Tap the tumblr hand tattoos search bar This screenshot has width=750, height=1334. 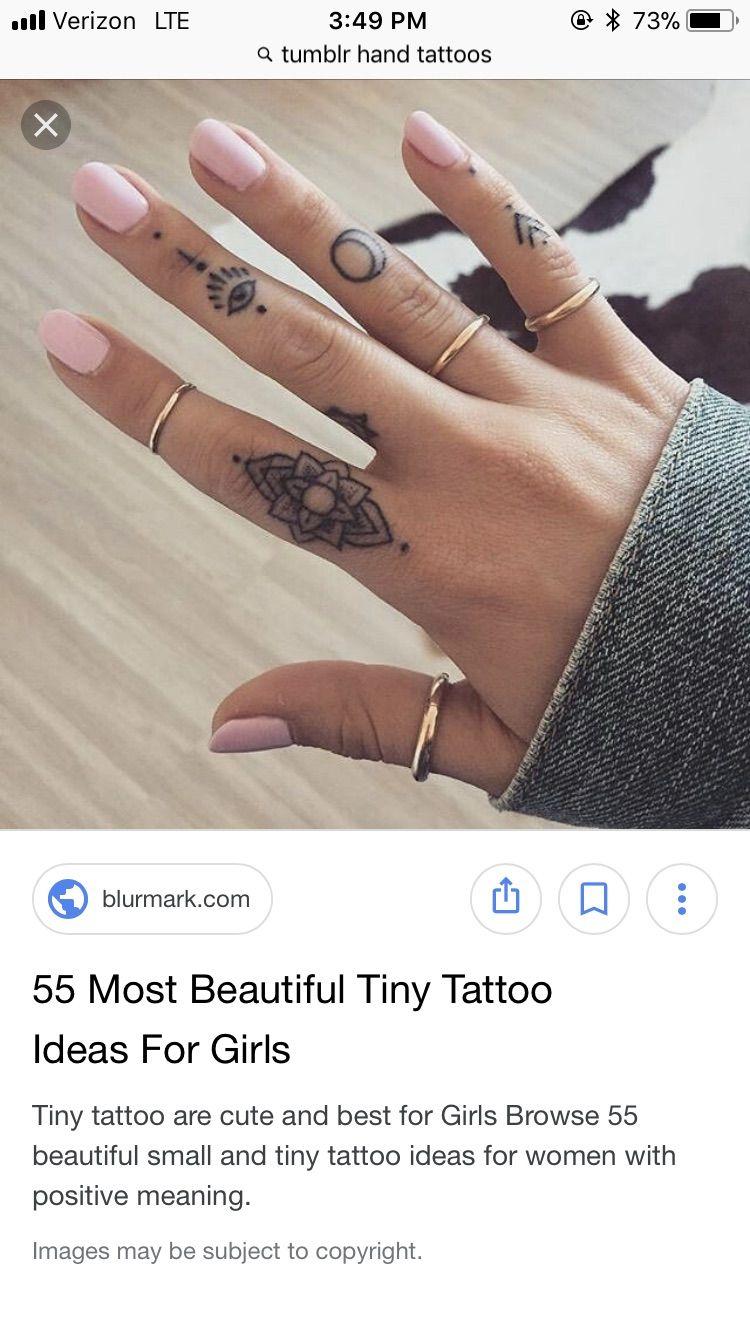(x=375, y=54)
